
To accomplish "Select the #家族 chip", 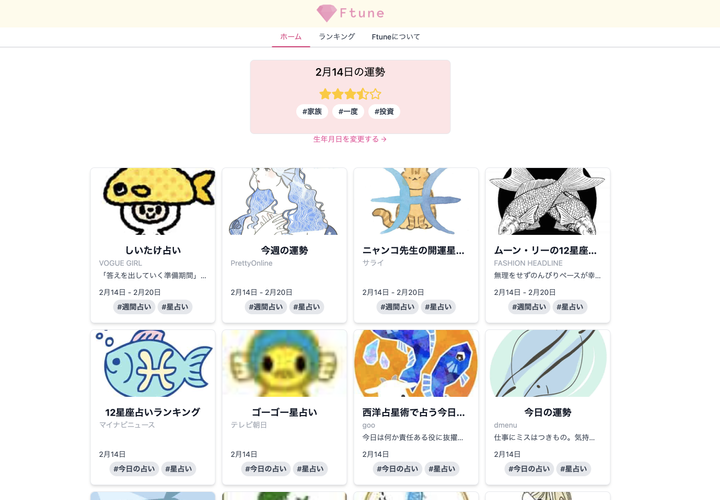I will pos(312,112).
